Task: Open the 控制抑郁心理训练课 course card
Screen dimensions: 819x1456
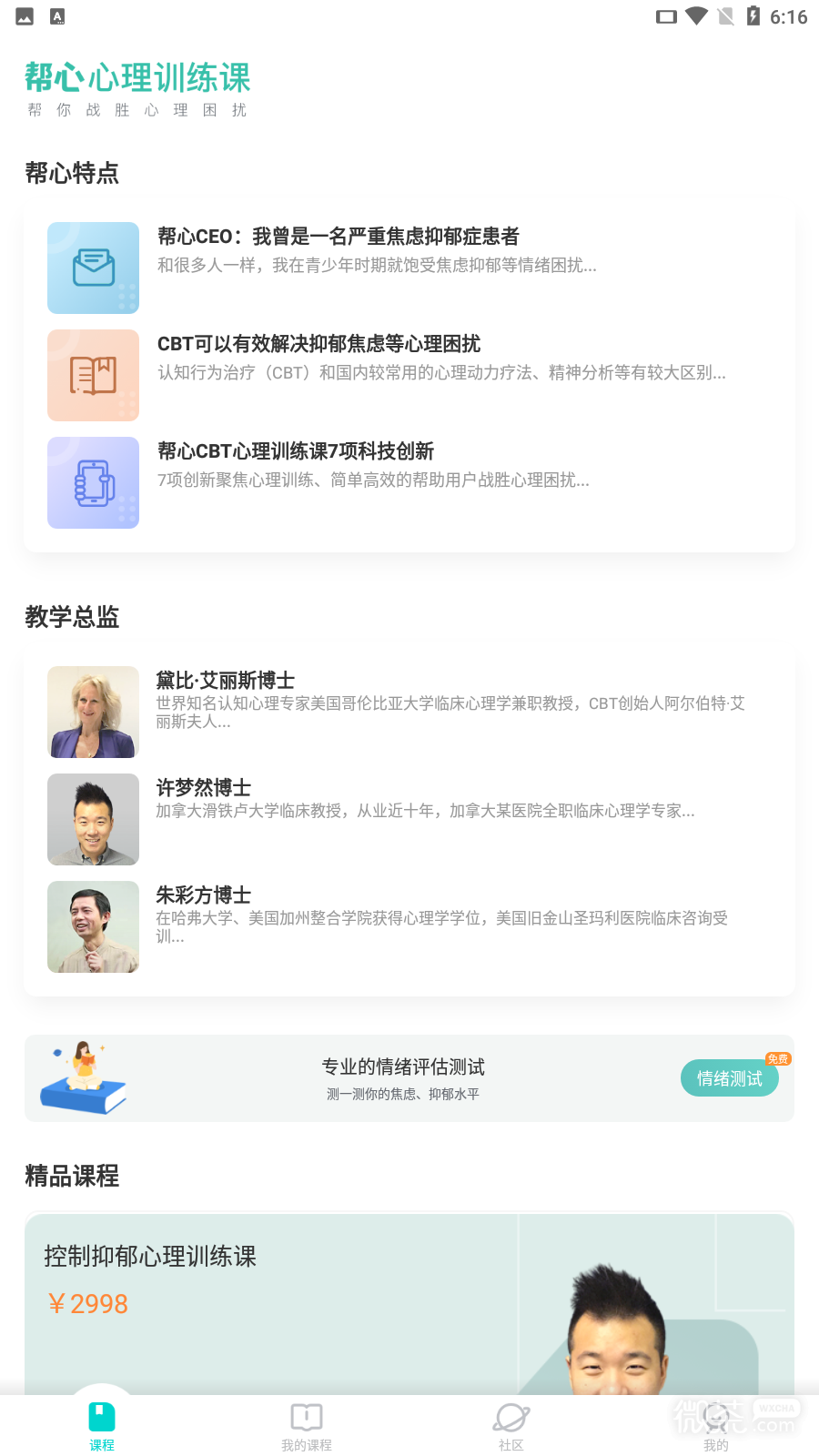Action: point(409,1303)
